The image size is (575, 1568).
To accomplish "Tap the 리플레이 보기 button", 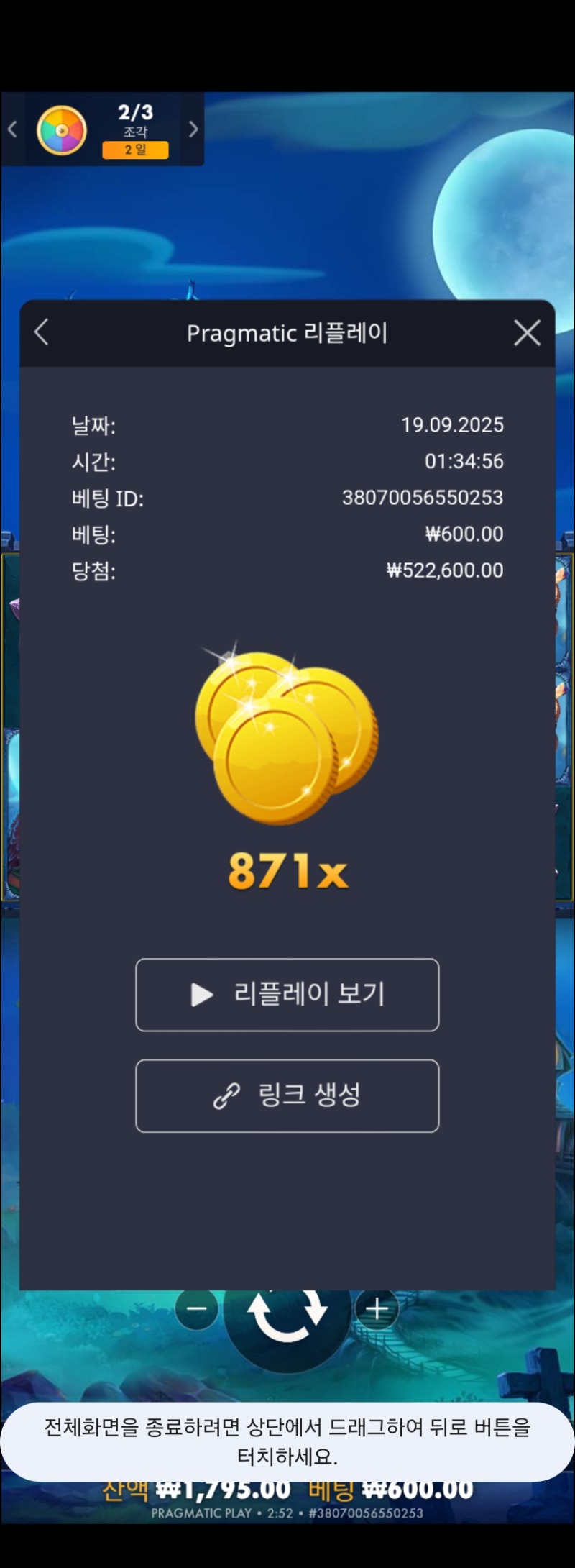I will coord(287,995).
